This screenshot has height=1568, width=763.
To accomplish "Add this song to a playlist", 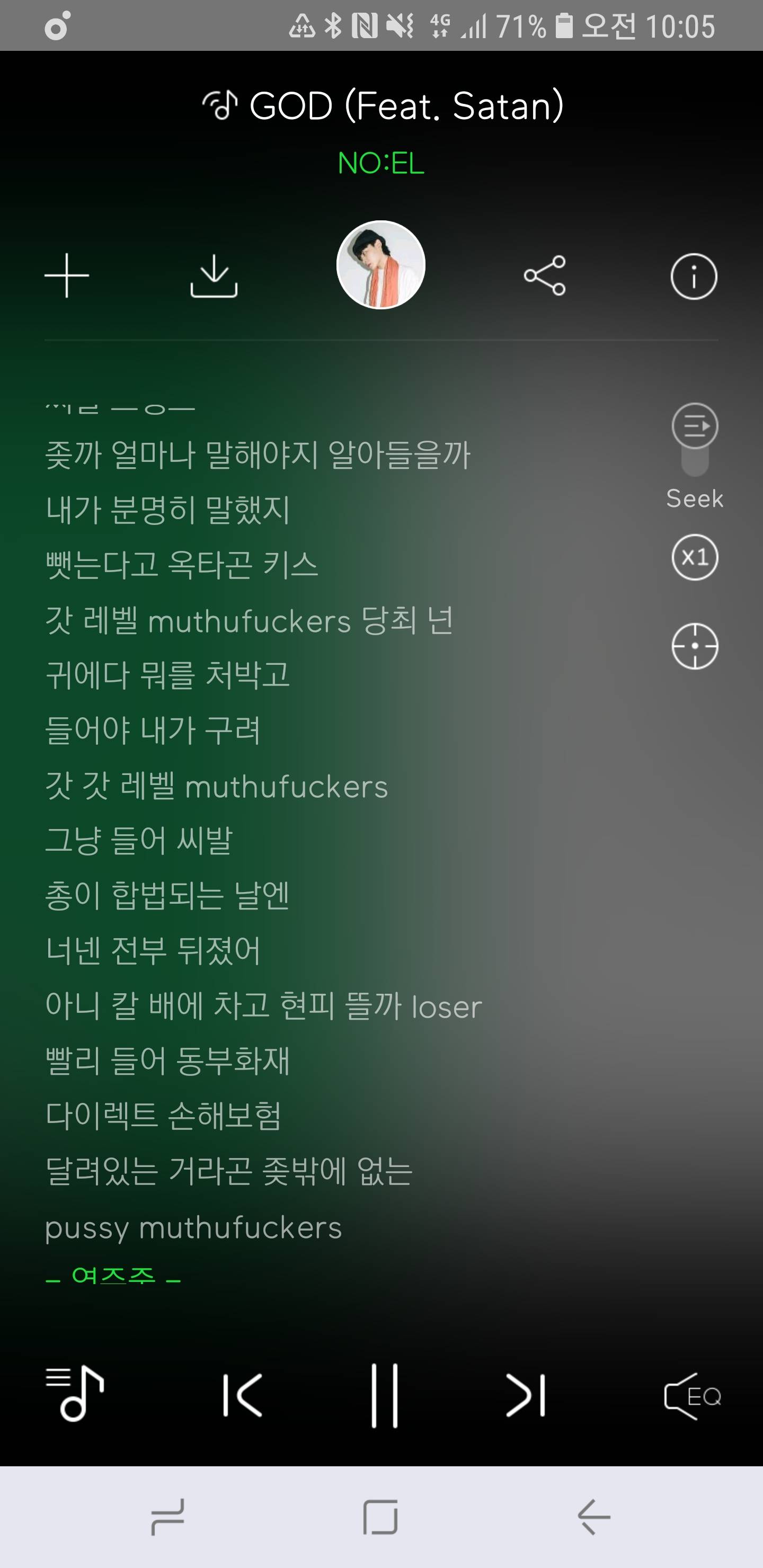I will click(x=67, y=276).
